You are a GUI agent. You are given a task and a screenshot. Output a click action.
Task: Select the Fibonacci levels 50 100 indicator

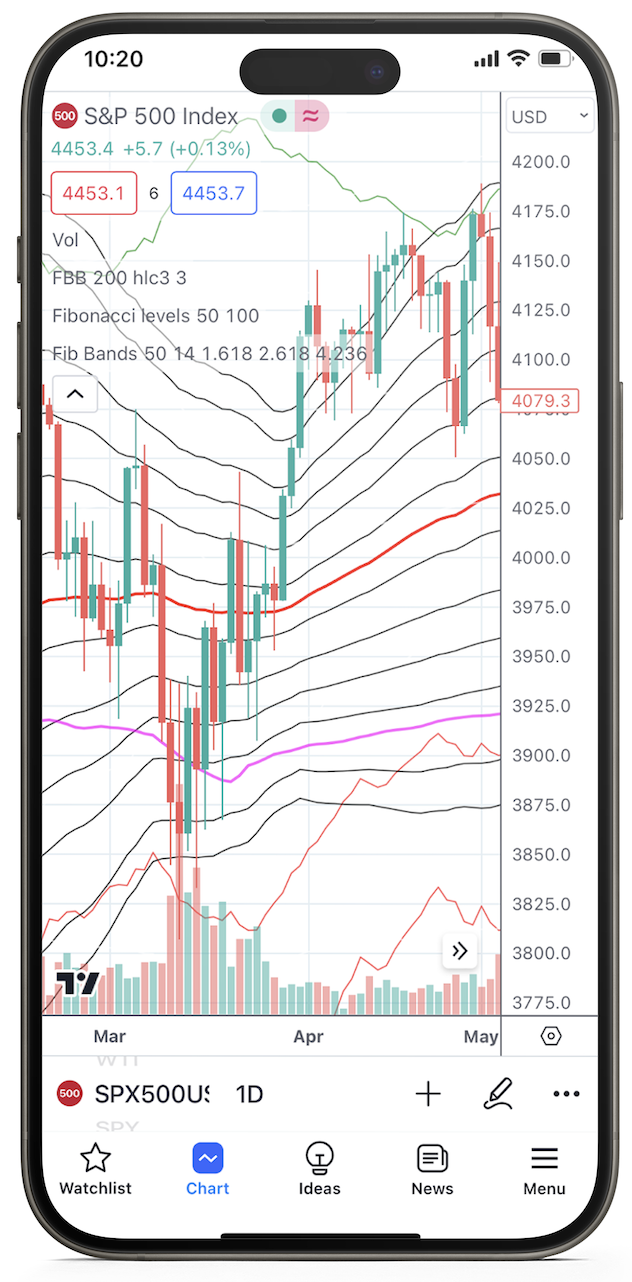pyautogui.click(x=155, y=316)
